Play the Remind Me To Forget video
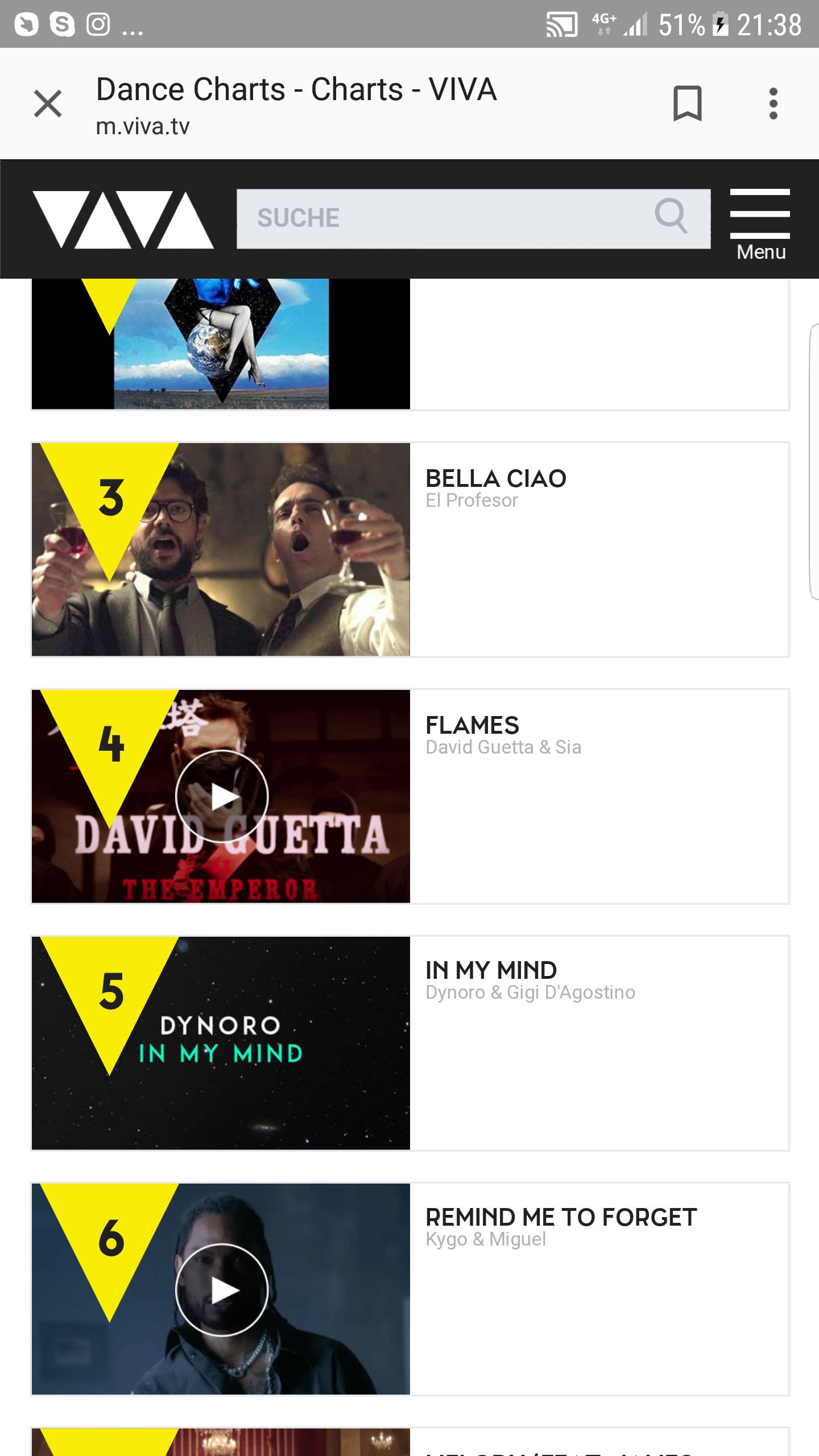This screenshot has width=819, height=1456. (x=222, y=1290)
